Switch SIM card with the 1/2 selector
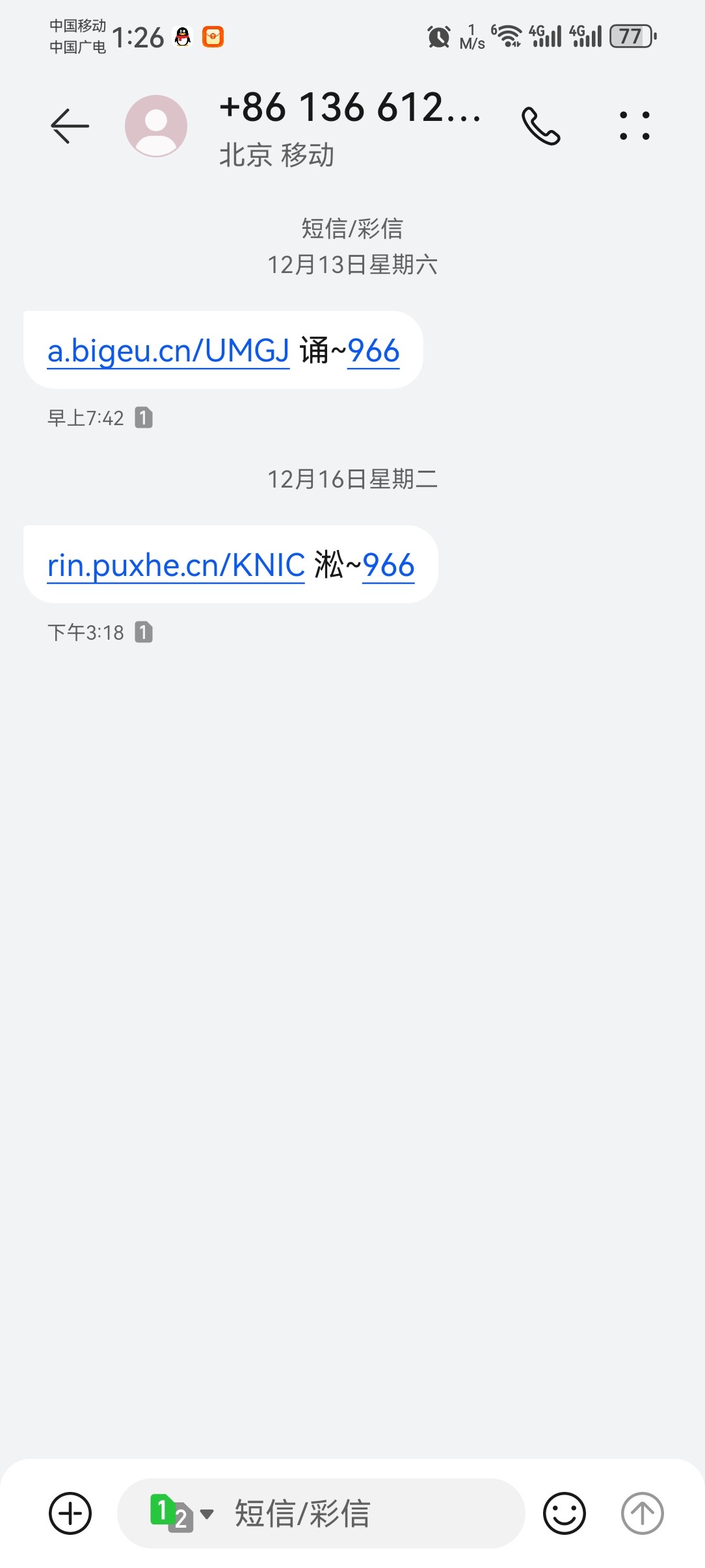This screenshot has height=1568, width=705. tap(180, 1513)
